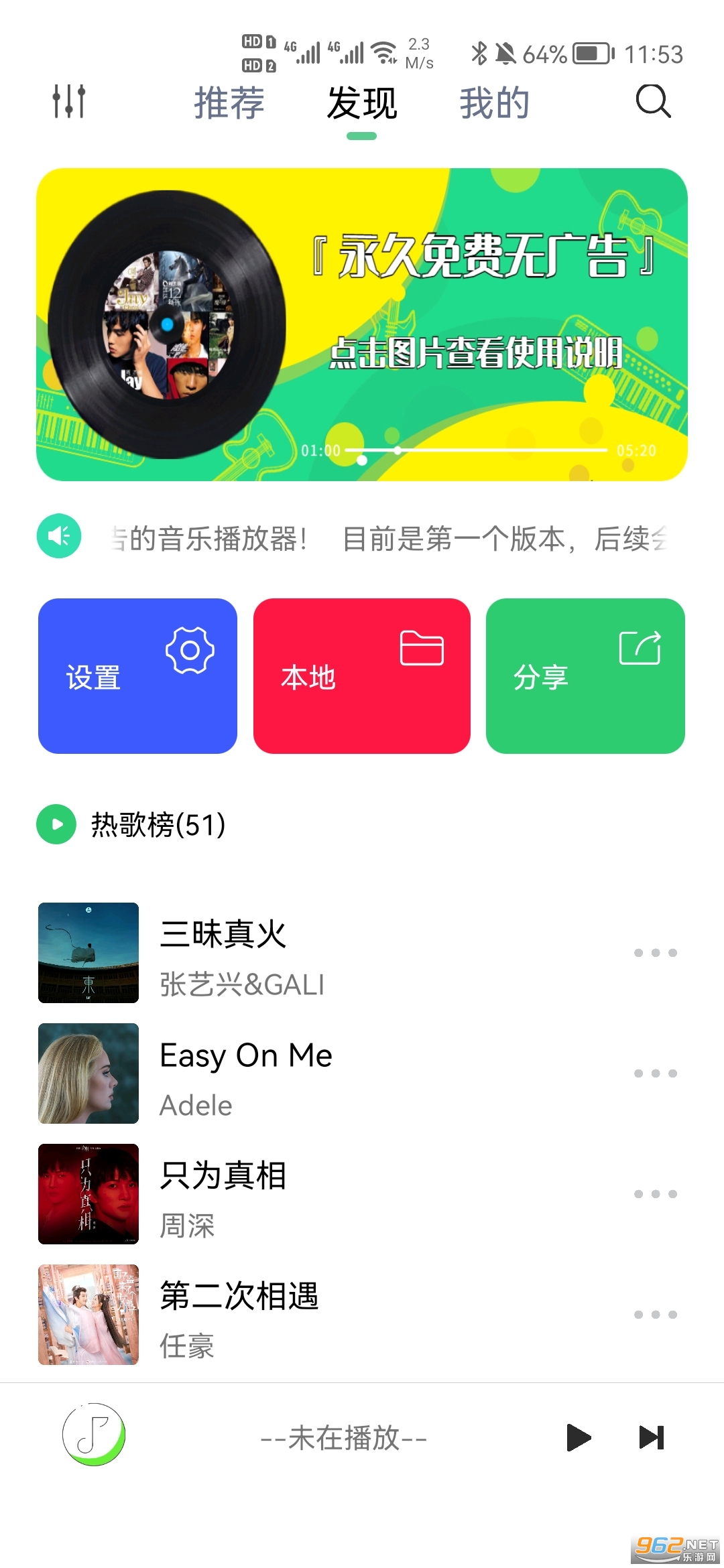
Task: Open the equalizer sliders icon
Action: coord(69,102)
